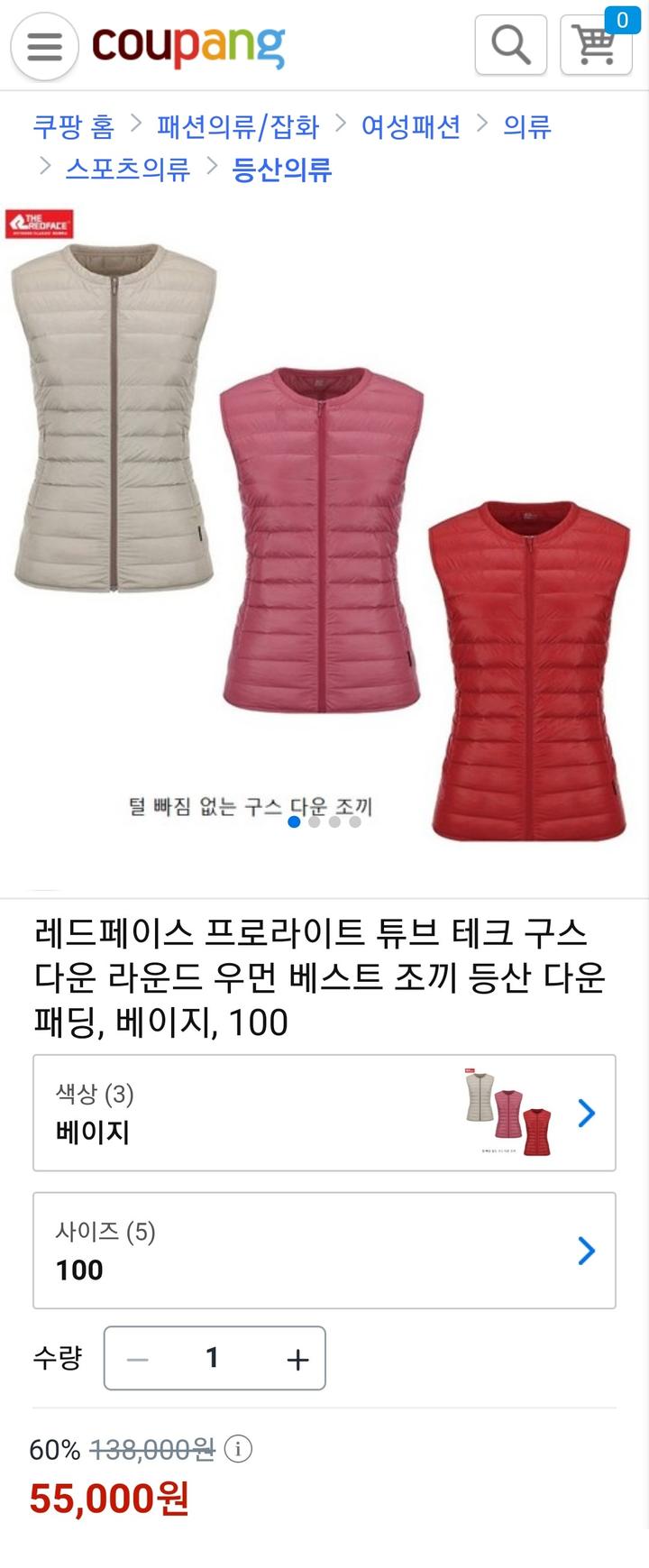Decrease quantity with minus button
The width and height of the screenshot is (649, 1568).
138,1359
